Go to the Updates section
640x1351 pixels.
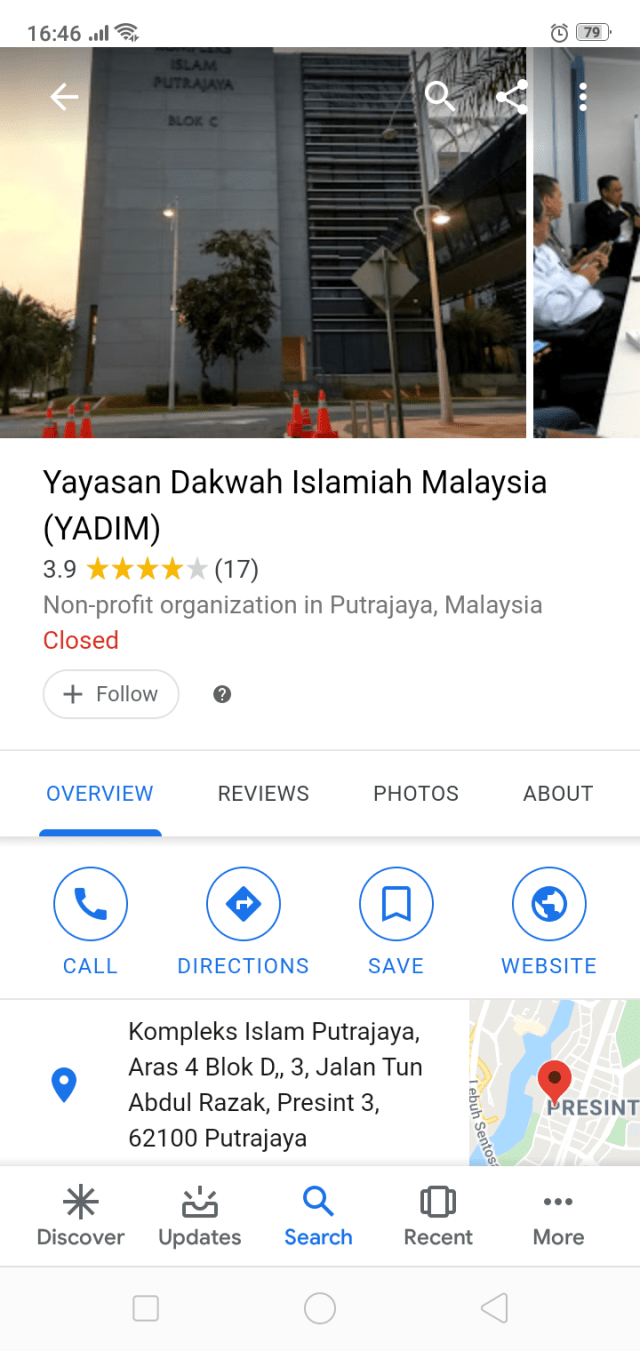tap(199, 1216)
